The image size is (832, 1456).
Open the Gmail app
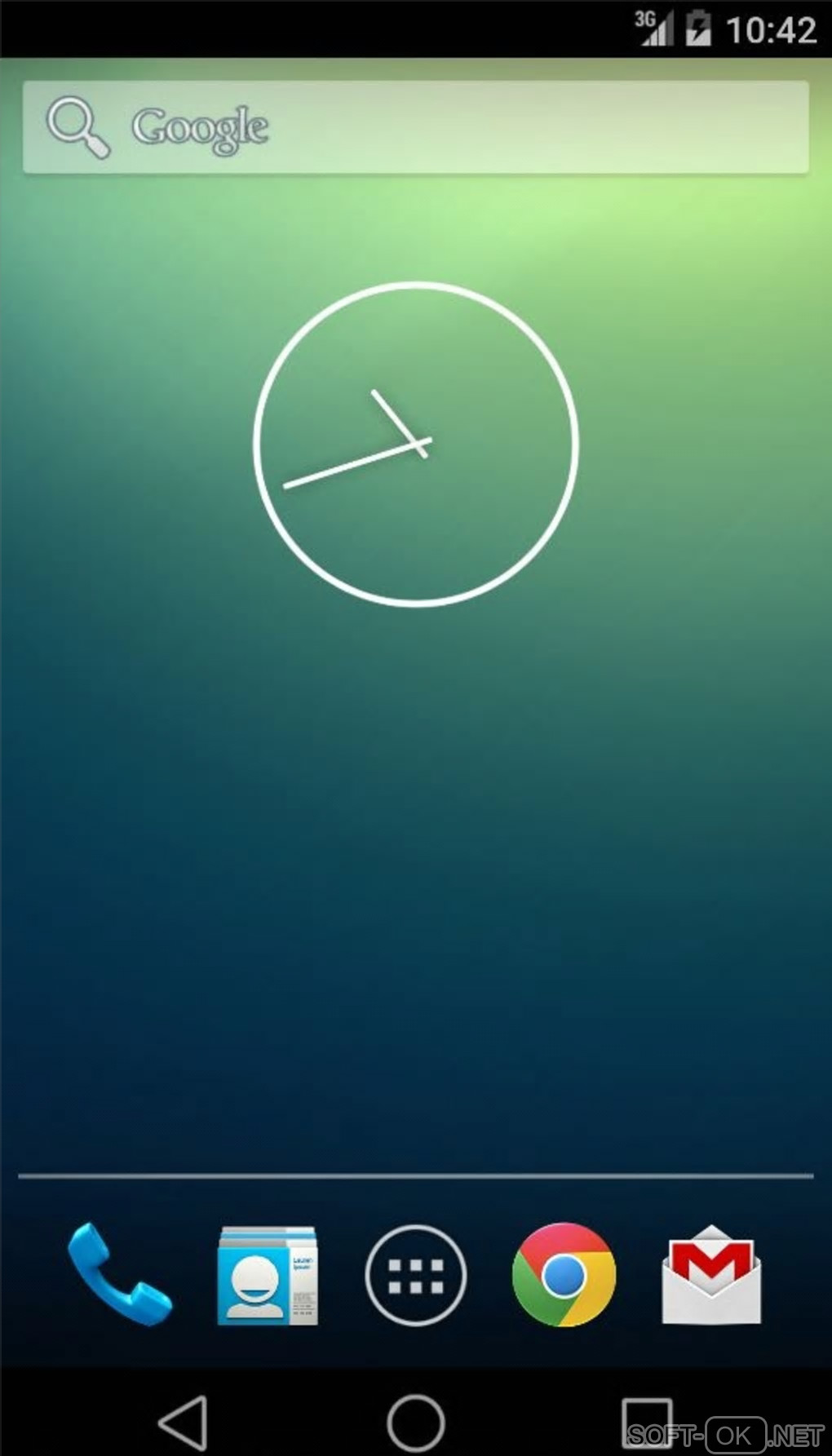pyautogui.click(x=711, y=1274)
